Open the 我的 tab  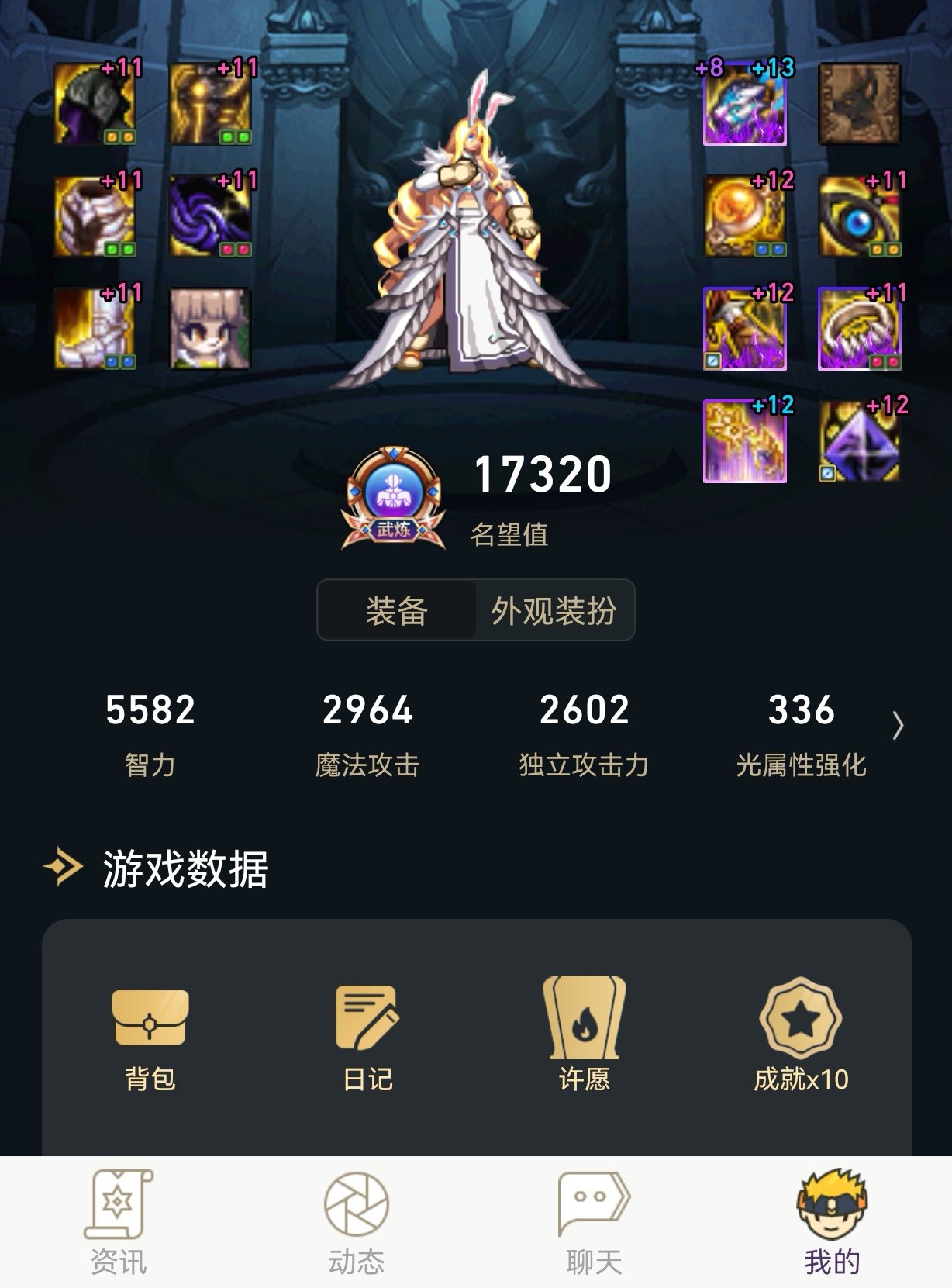pyautogui.click(x=832, y=1223)
